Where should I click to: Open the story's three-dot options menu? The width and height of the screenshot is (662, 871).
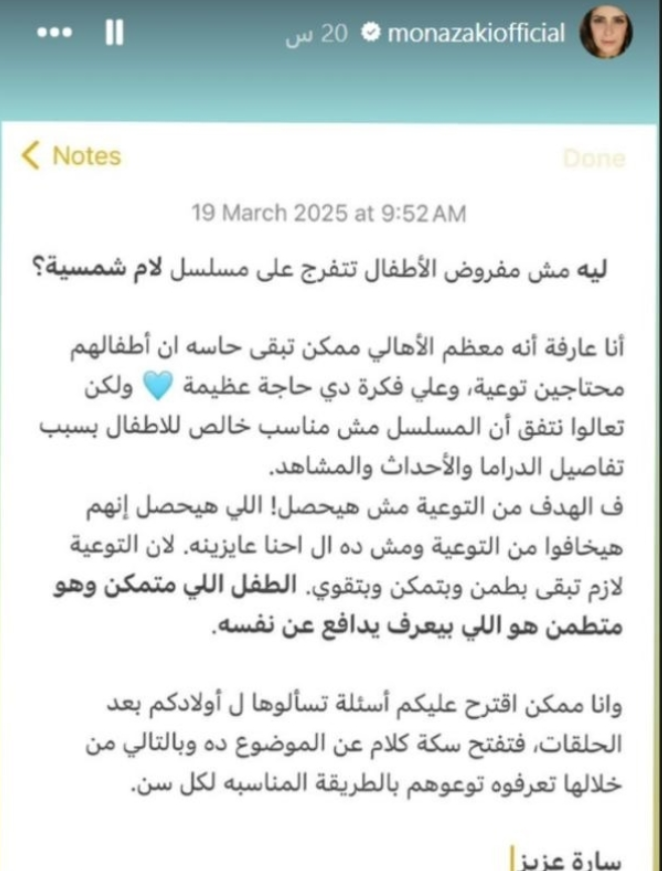pos(55,34)
